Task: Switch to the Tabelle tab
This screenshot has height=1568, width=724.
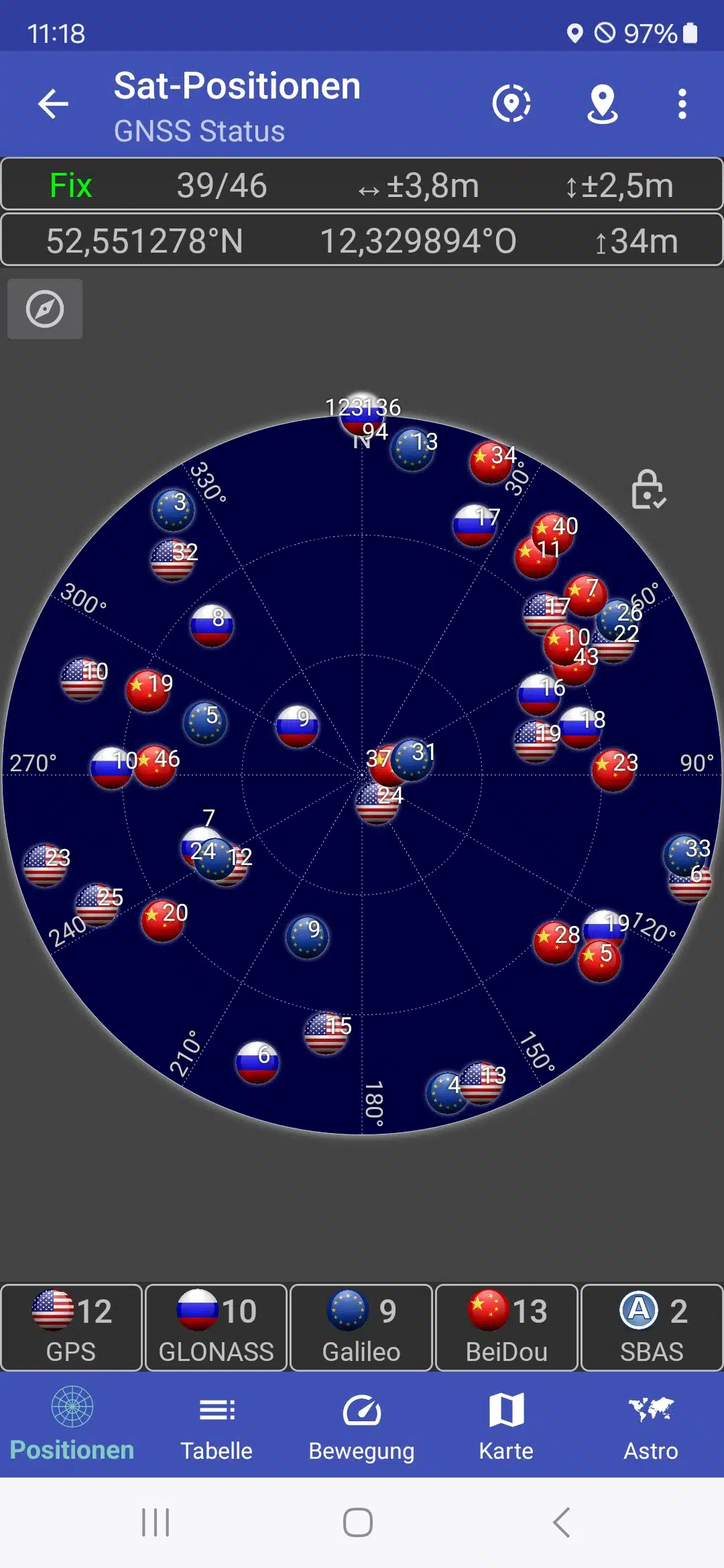Action: 217,1425
